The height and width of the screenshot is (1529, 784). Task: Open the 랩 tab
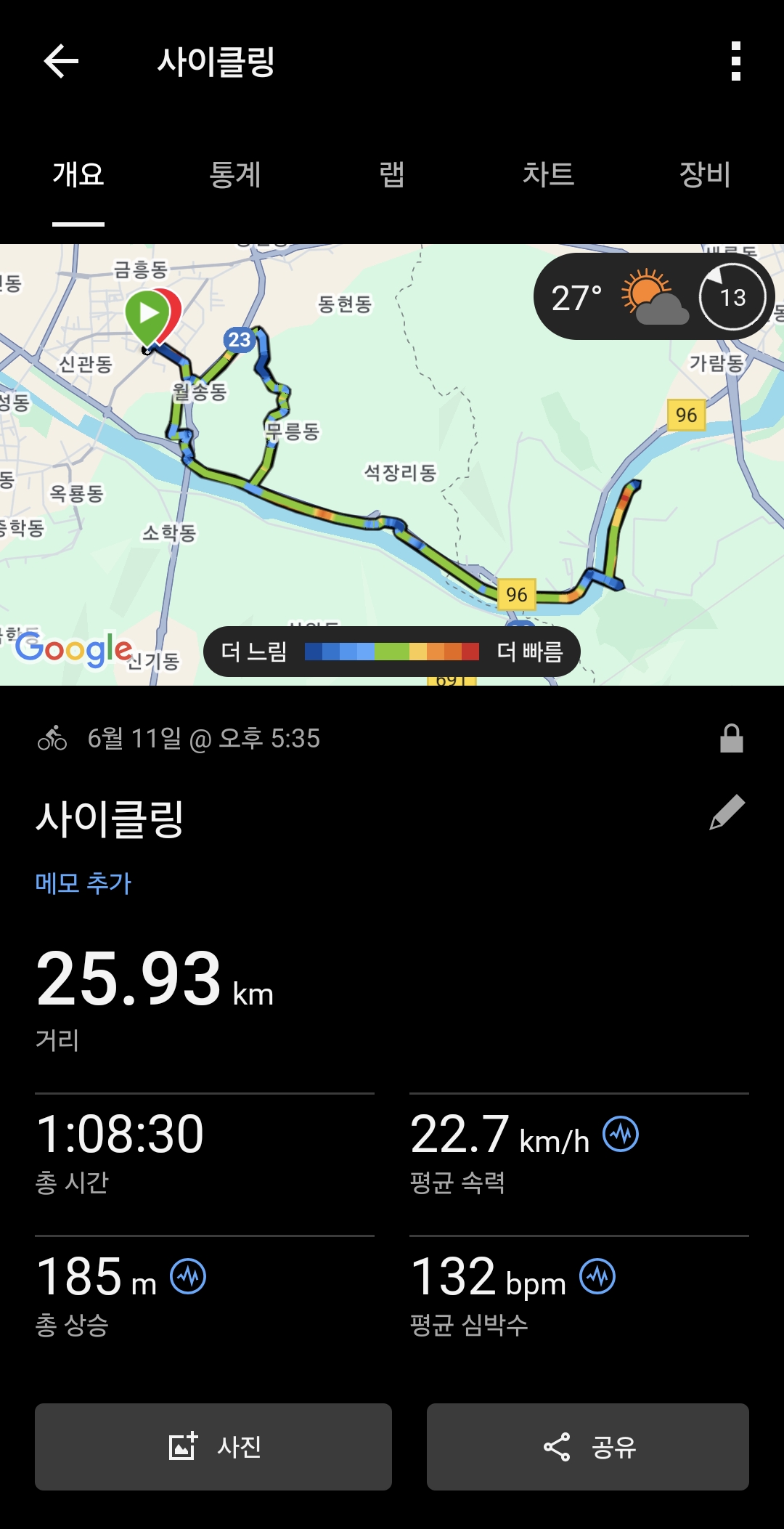[x=391, y=174]
